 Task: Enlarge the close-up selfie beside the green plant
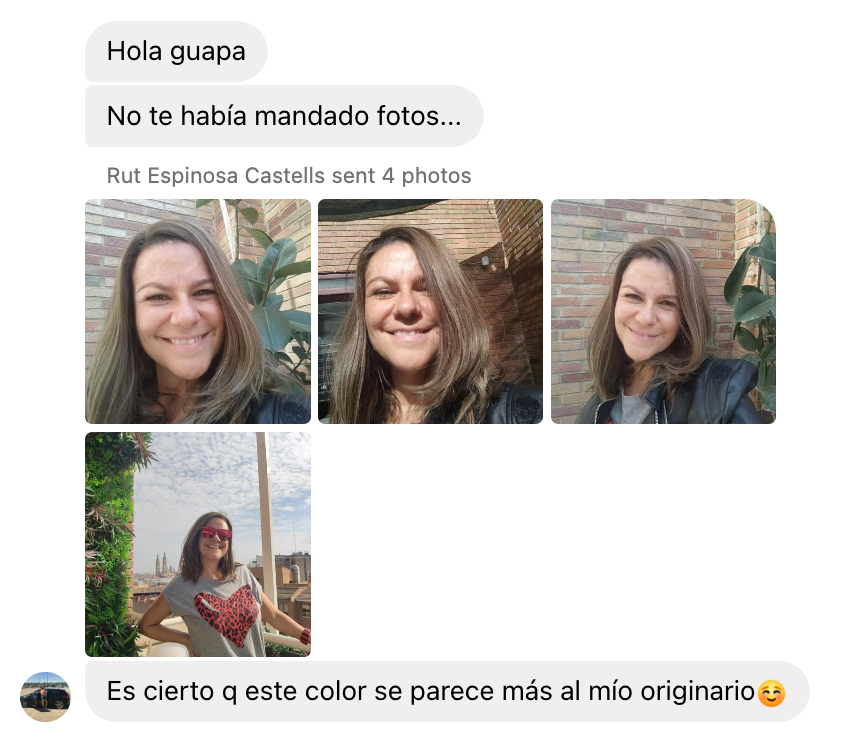198,311
